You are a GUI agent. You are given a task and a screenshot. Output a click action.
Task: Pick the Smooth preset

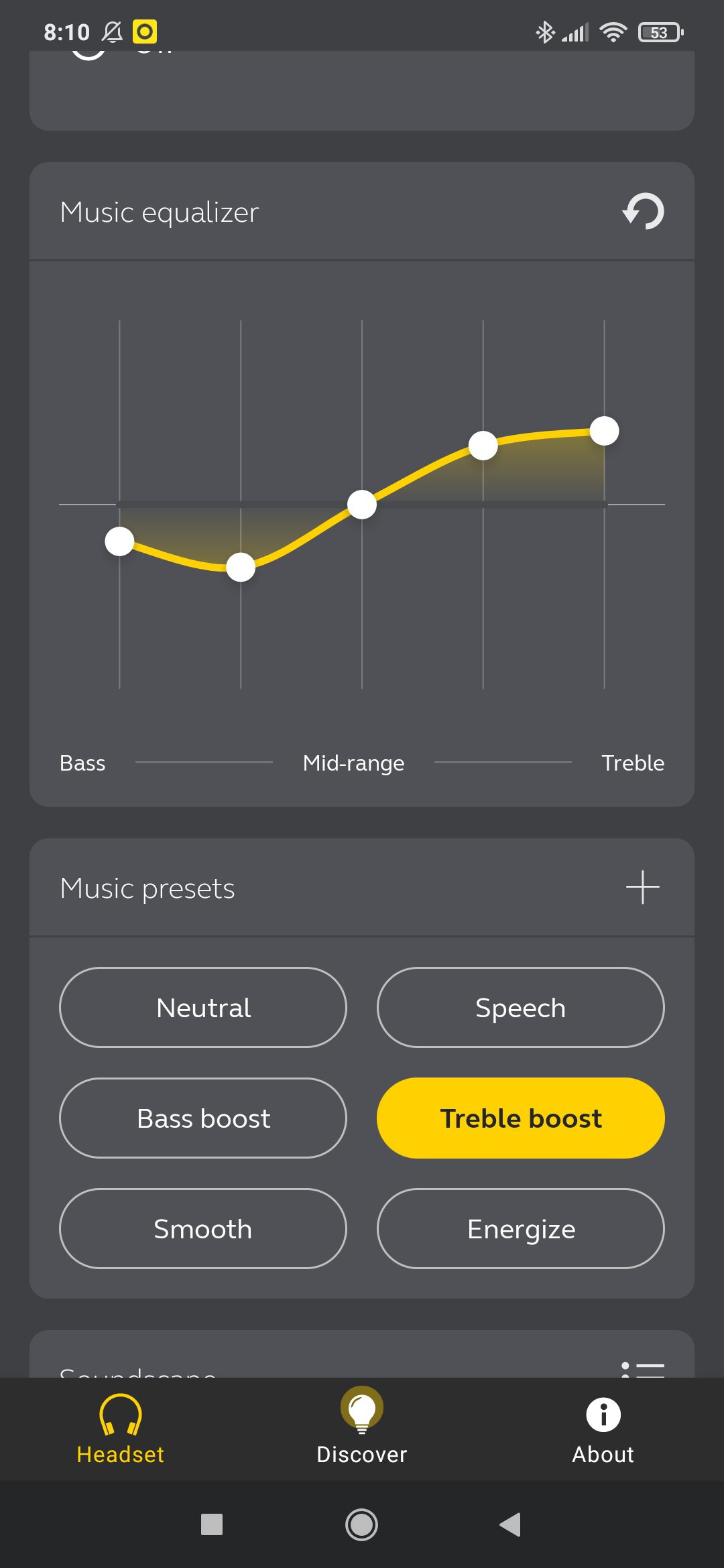pyautogui.click(x=203, y=1228)
